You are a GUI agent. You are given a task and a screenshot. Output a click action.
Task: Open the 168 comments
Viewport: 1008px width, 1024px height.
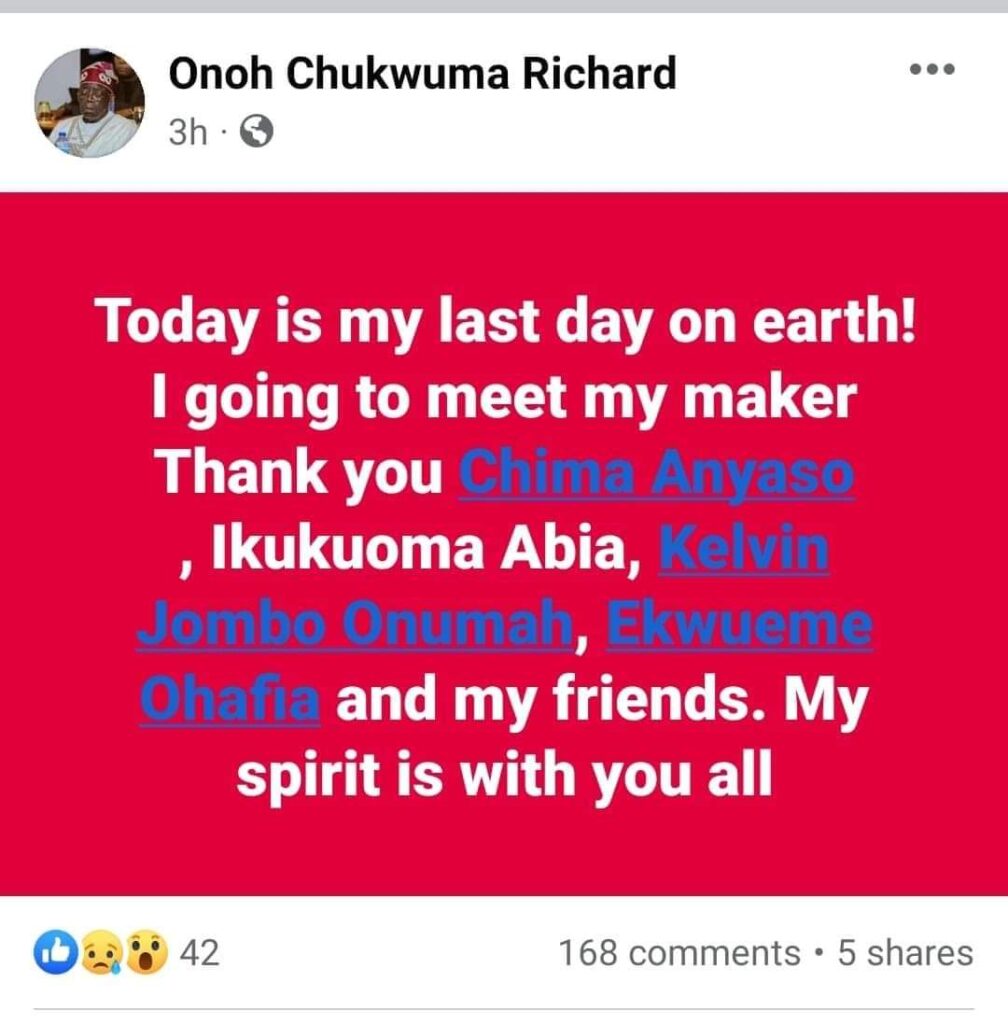tap(679, 953)
